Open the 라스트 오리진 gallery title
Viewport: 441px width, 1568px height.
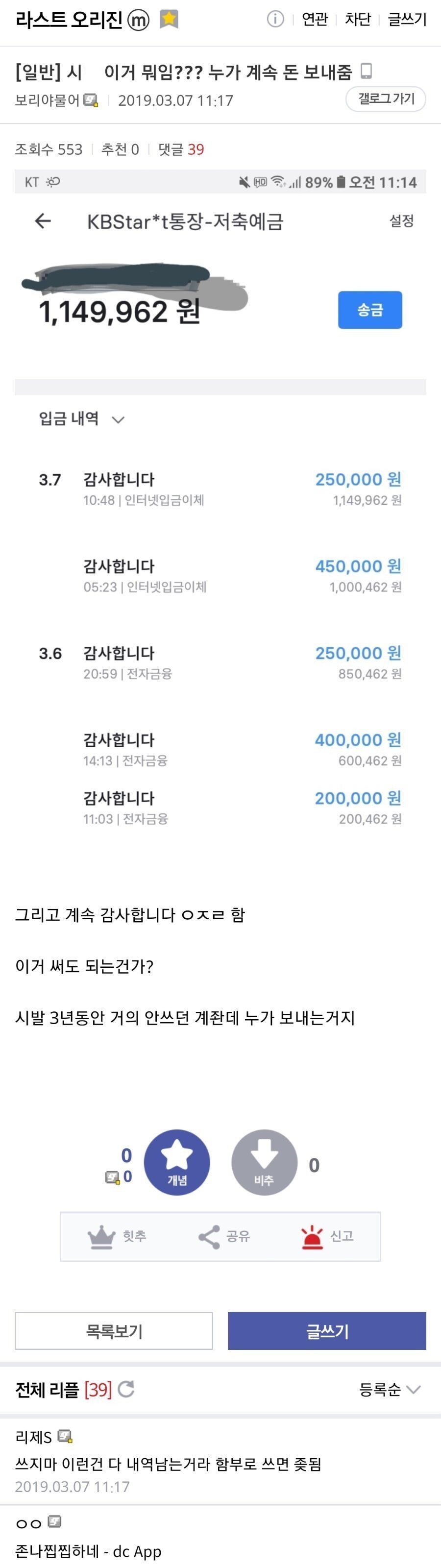point(69,21)
